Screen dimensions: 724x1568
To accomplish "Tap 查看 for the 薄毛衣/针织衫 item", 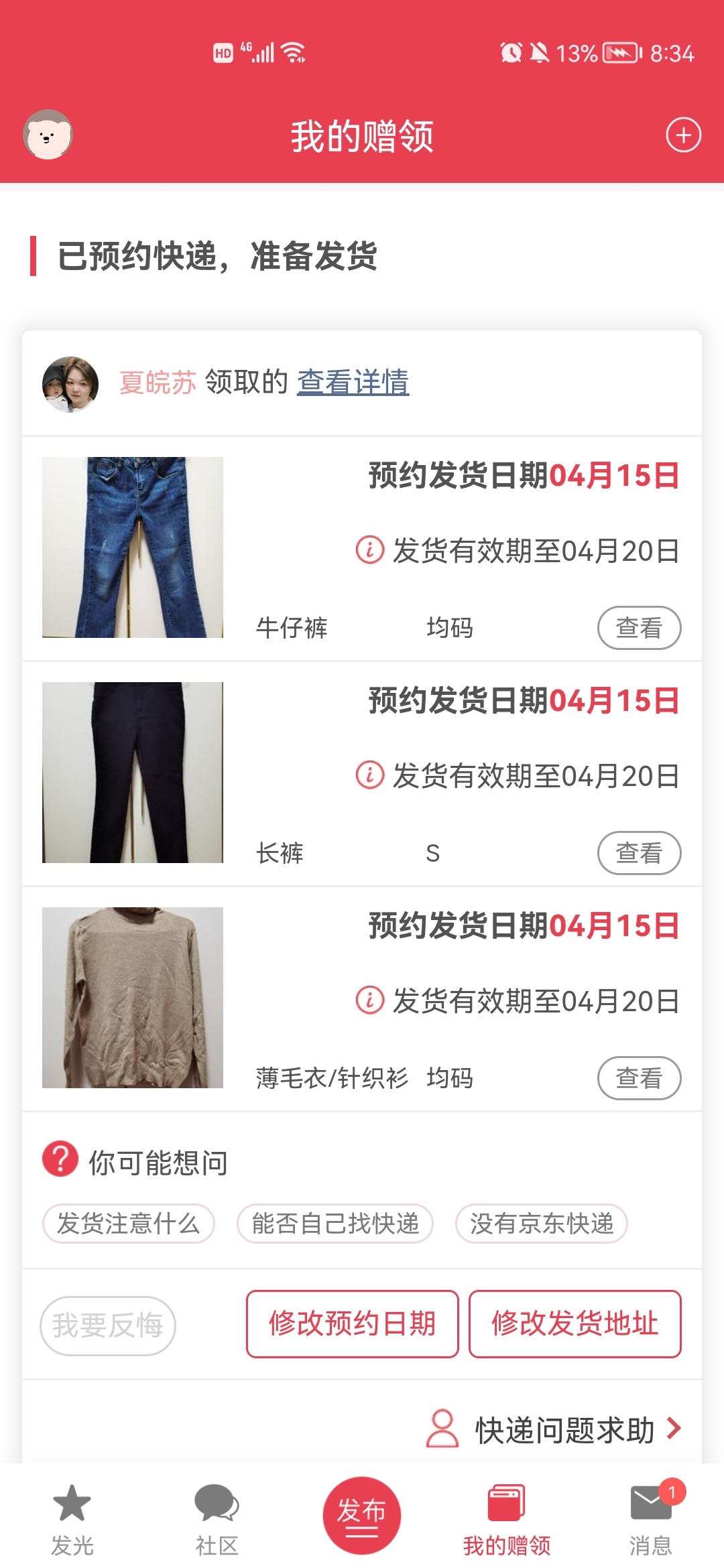I will point(639,1078).
